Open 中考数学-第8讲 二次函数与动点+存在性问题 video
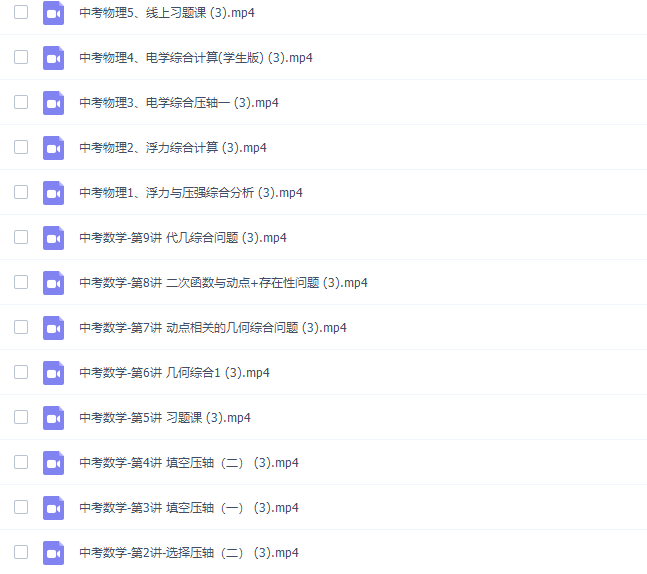Image resolution: width=647 pixels, height=574 pixels. pos(223,283)
